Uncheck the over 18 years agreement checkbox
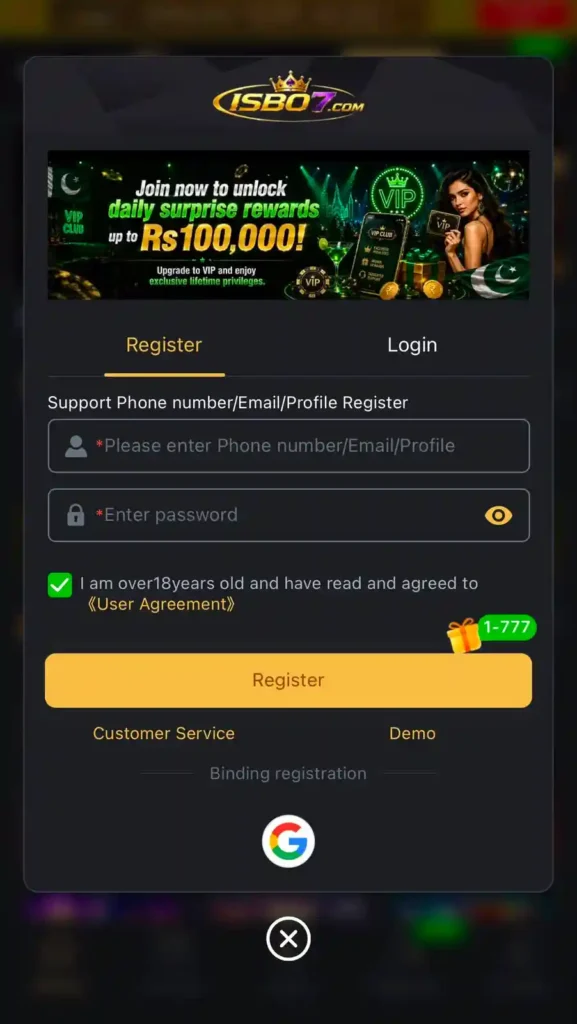 pyautogui.click(x=60, y=585)
